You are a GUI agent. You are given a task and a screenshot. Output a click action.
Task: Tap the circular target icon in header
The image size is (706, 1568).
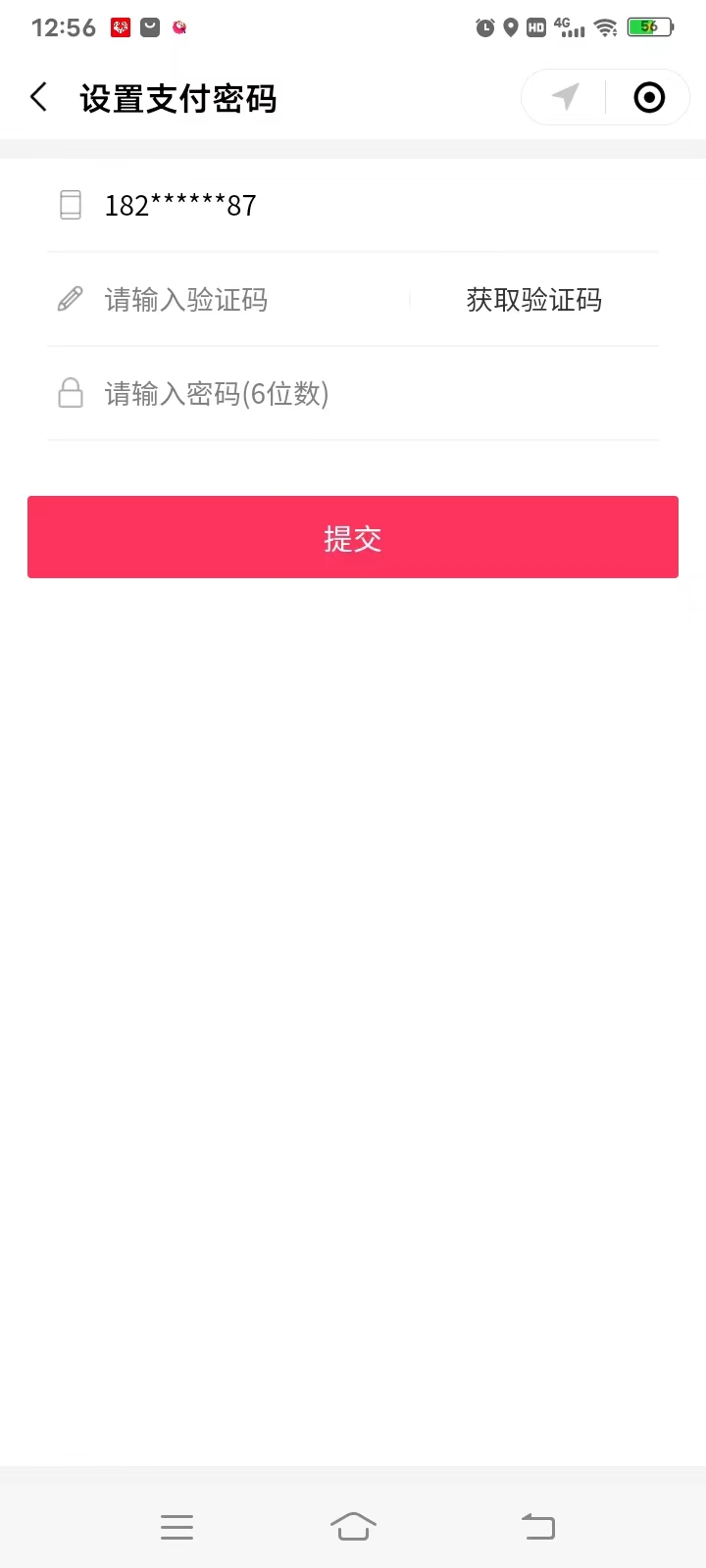pos(649,97)
